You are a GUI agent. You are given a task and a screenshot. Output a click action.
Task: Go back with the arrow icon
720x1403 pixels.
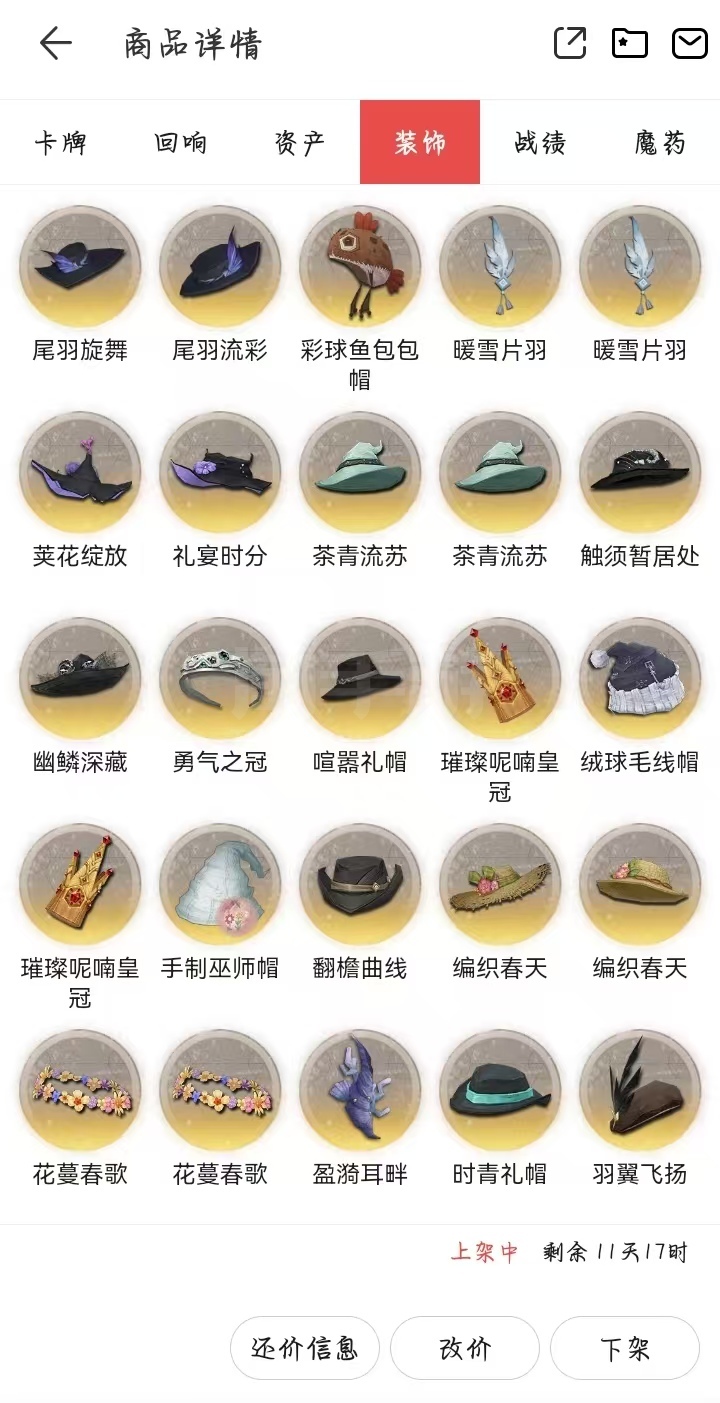56,43
